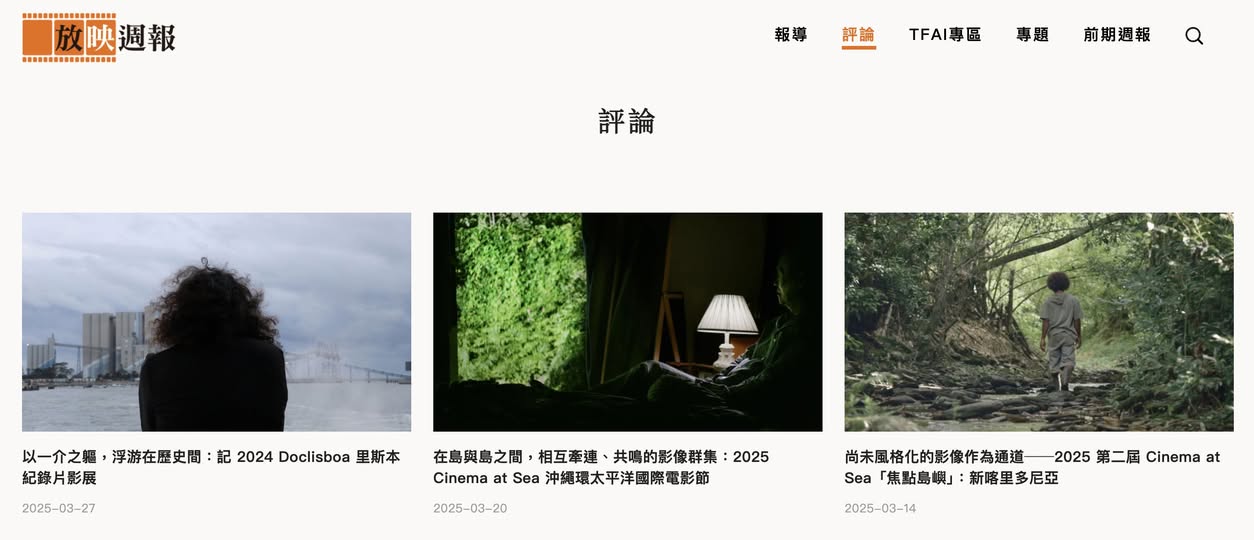Open the search magnifier icon
Viewport: 1254px width, 540px height.
pos(1194,36)
